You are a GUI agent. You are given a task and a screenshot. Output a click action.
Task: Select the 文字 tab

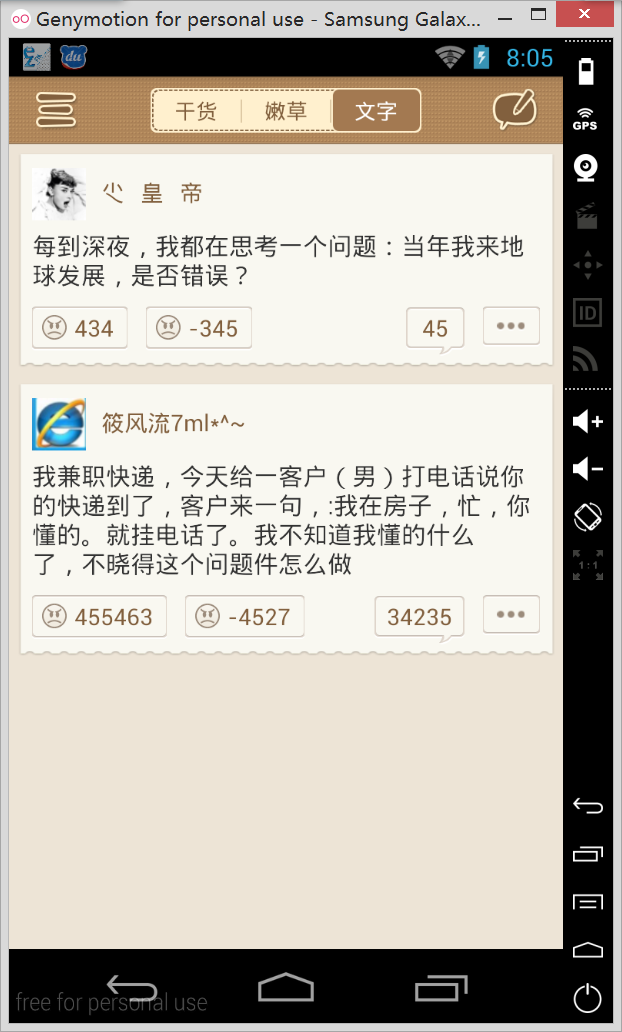(x=376, y=111)
